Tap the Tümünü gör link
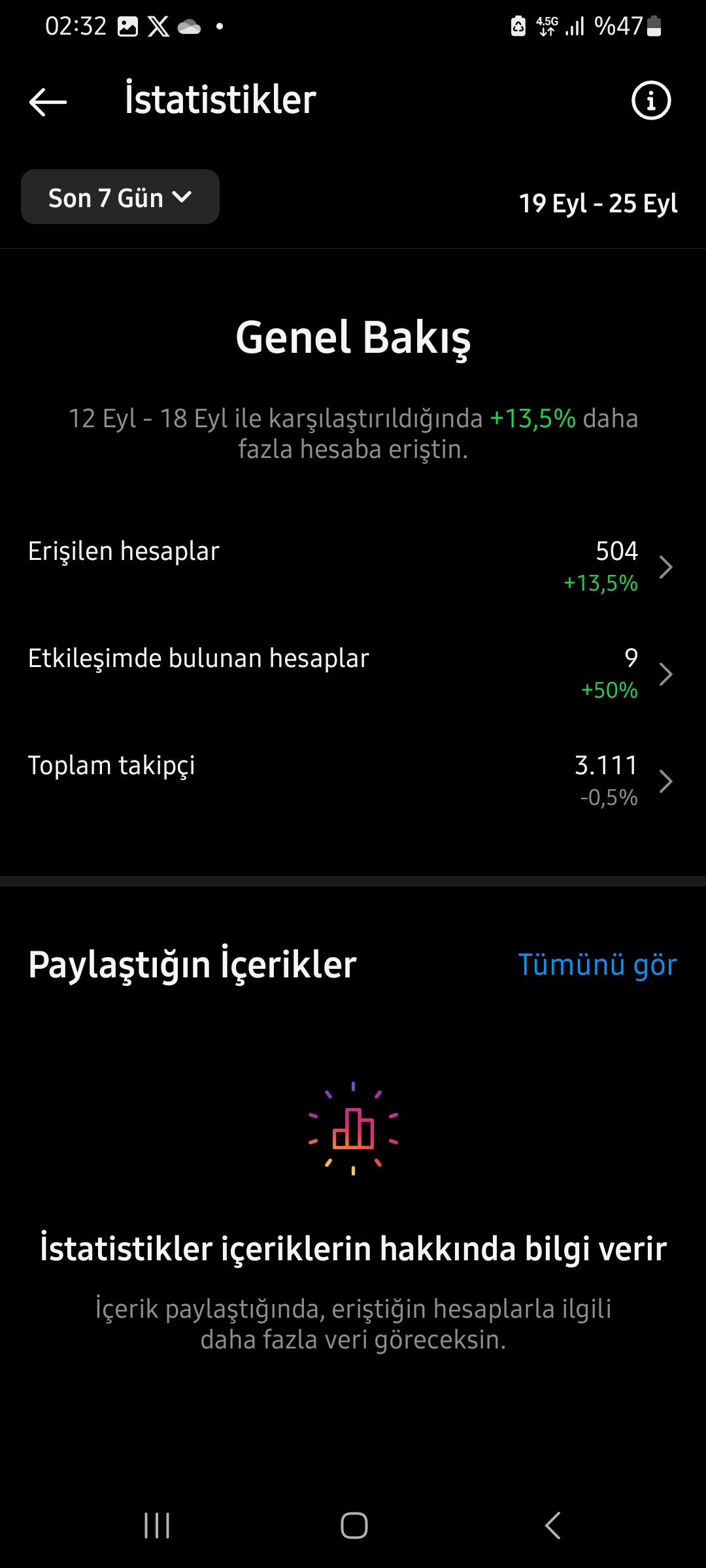 597,965
